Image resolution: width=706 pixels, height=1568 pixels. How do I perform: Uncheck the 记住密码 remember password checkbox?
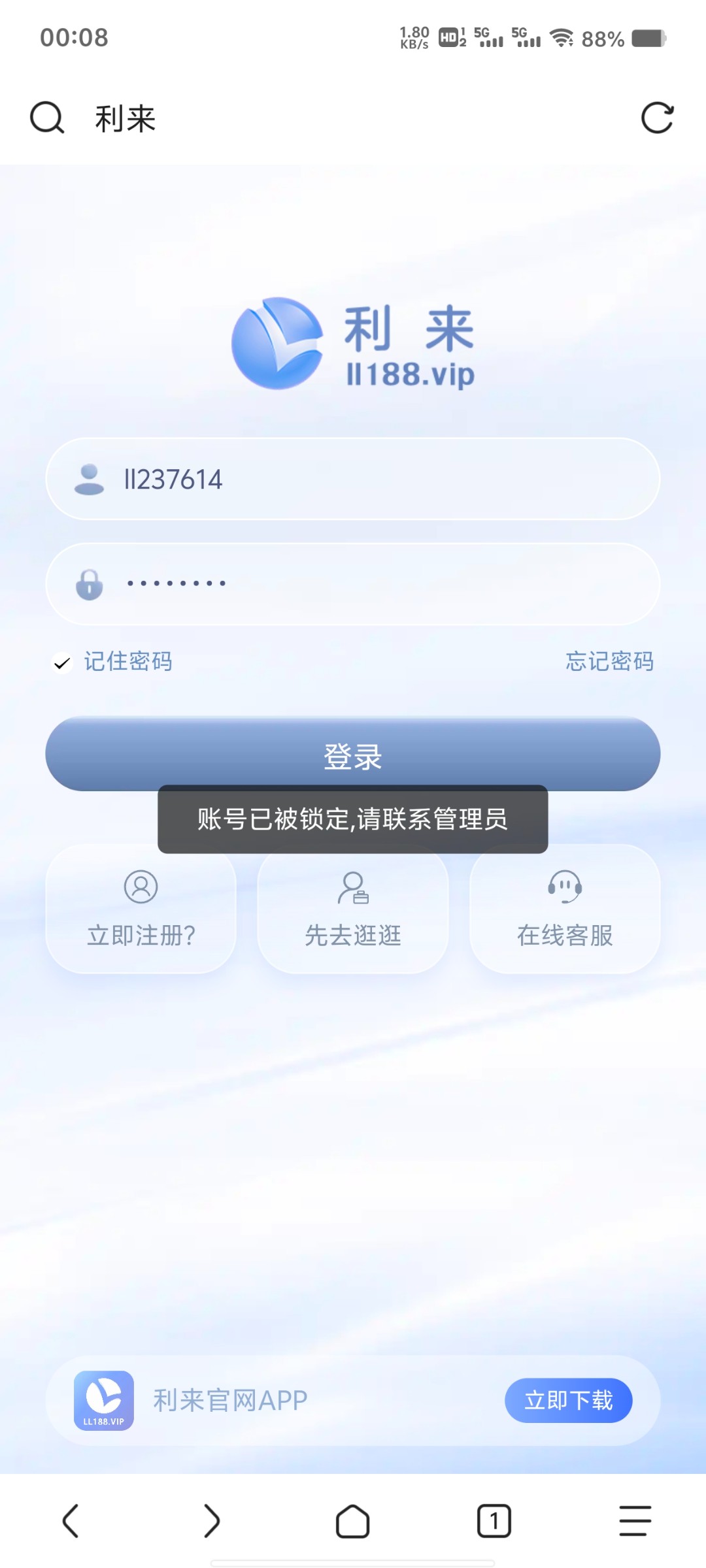pyautogui.click(x=62, y=662)
